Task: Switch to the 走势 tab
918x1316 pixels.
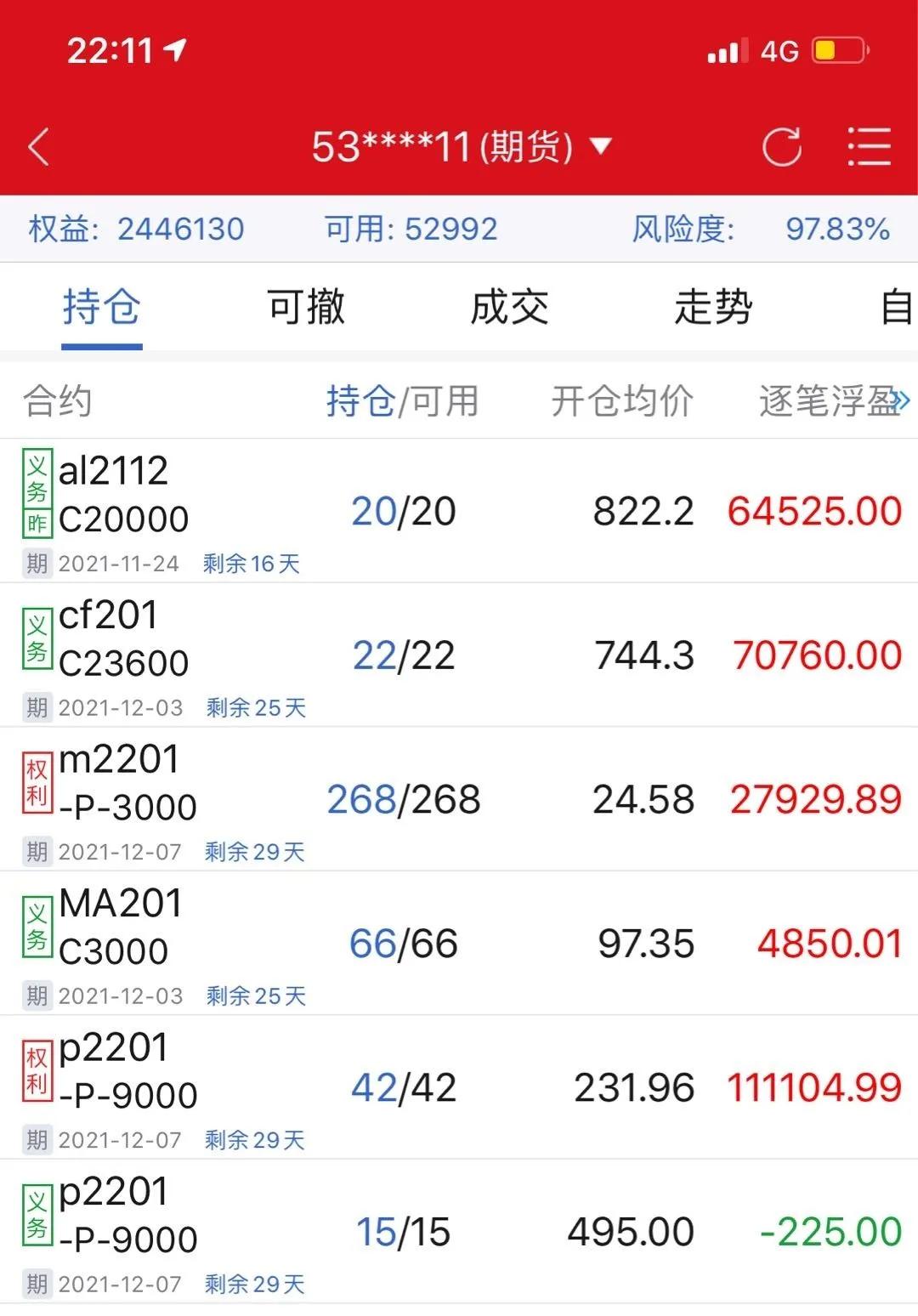Action: (x=713, y=307)
